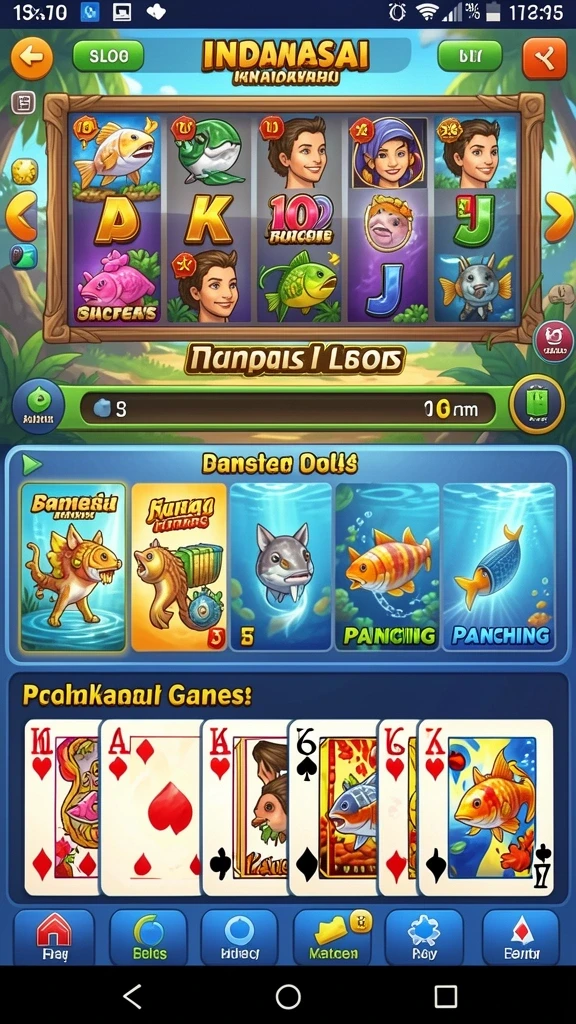Select the Ace of diamonds card
The image size is (576, 1024).
pos(152,807)
